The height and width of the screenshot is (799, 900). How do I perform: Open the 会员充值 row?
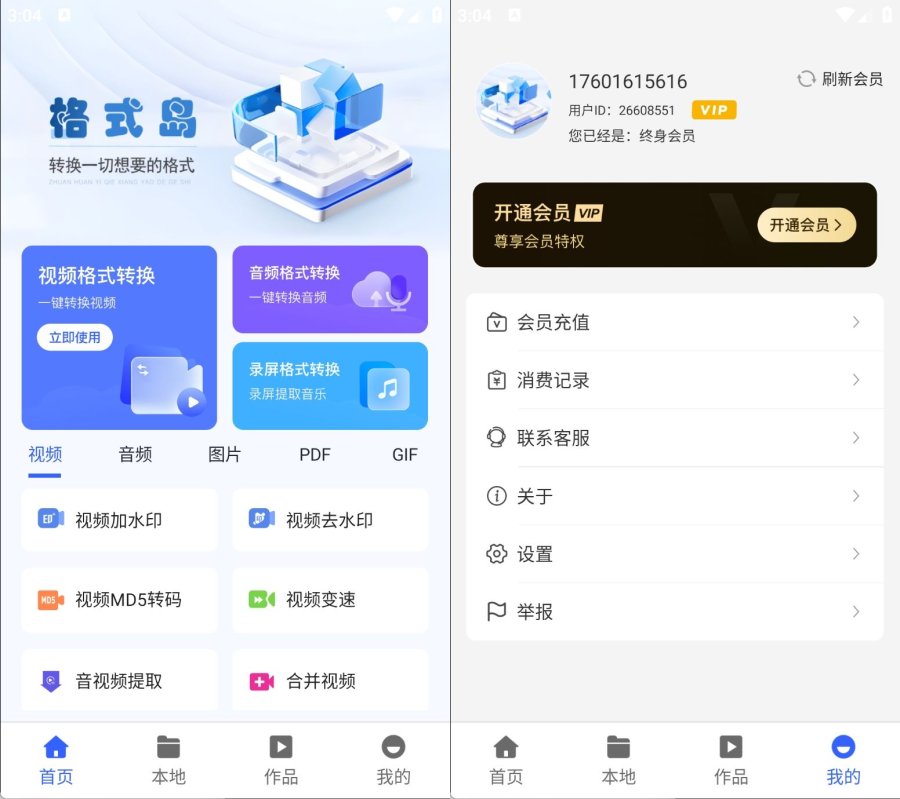coord(675,322)
